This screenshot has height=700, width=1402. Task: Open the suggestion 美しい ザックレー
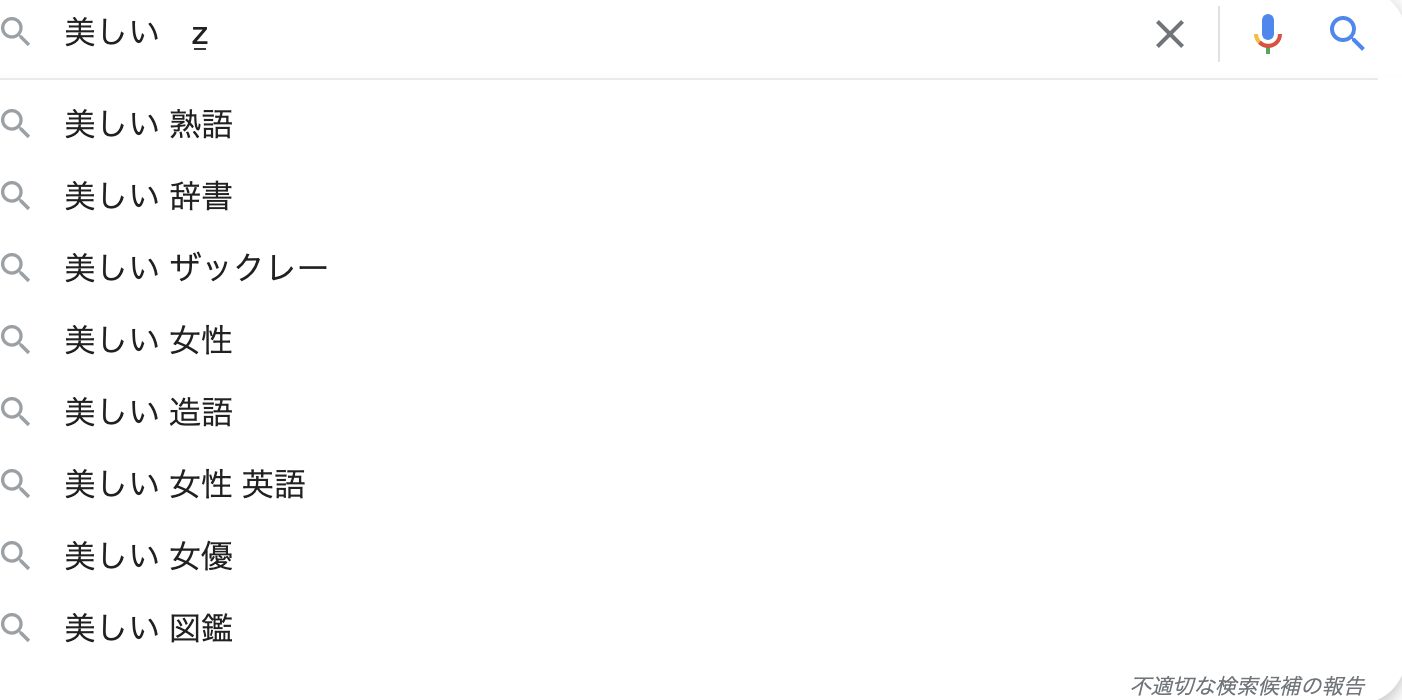pos(689,268)
